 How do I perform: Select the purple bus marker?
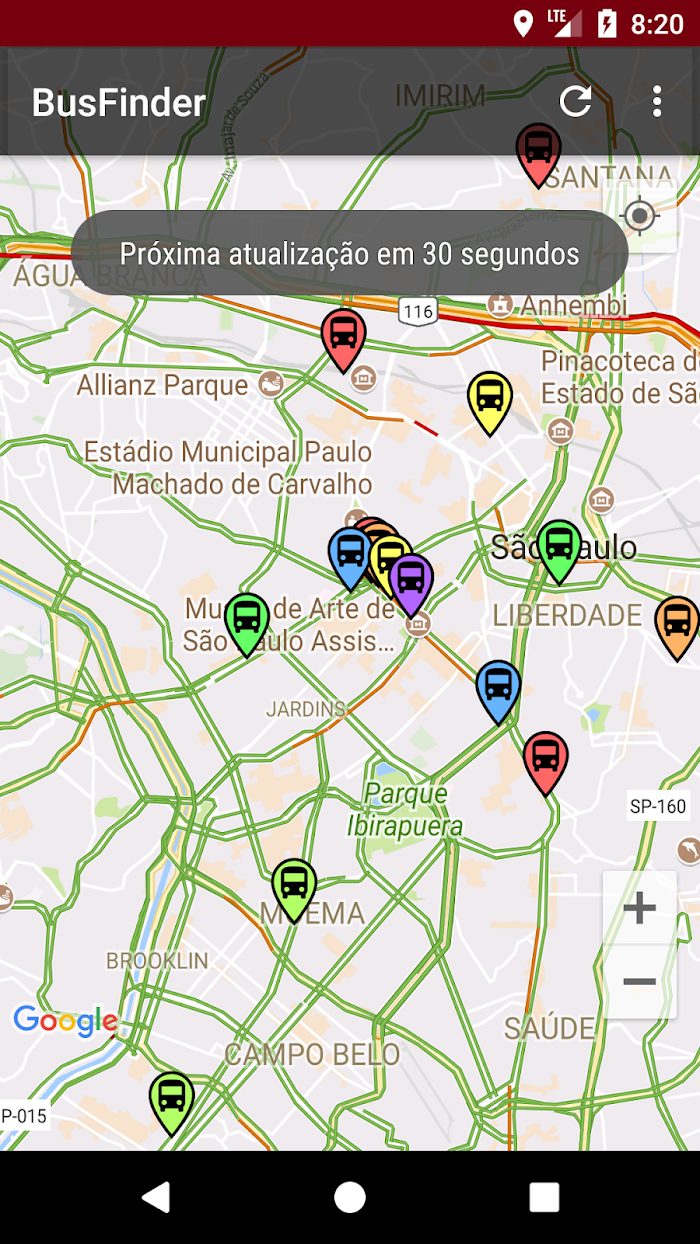pos(411,584)
